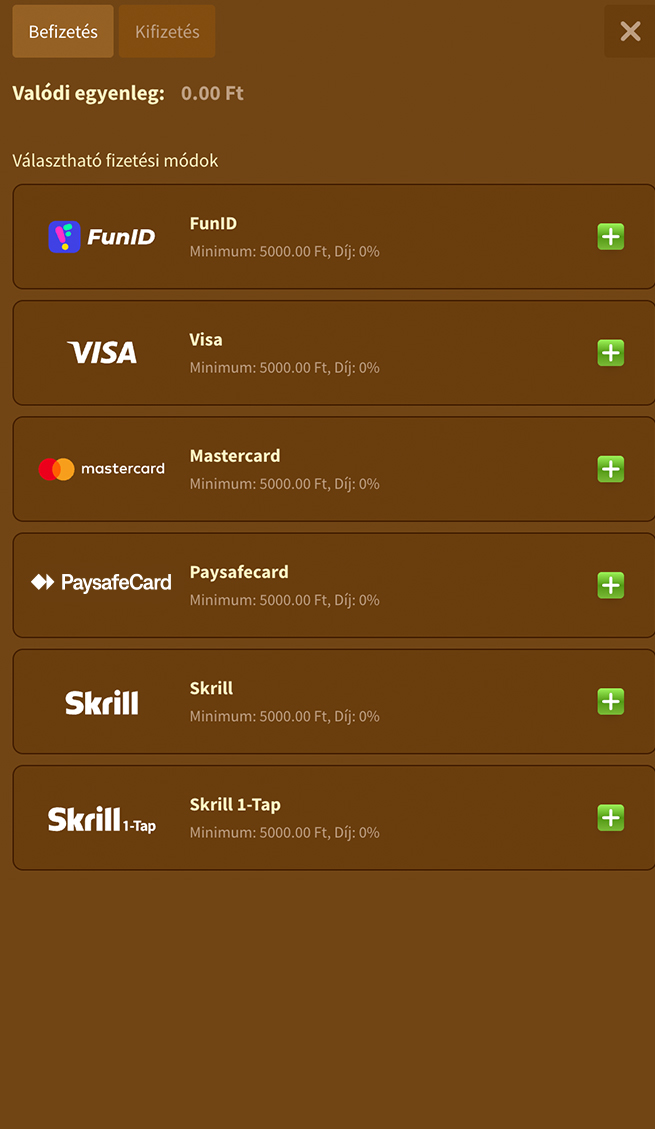Choose Paysafecard payment method

tap(334, 585)
